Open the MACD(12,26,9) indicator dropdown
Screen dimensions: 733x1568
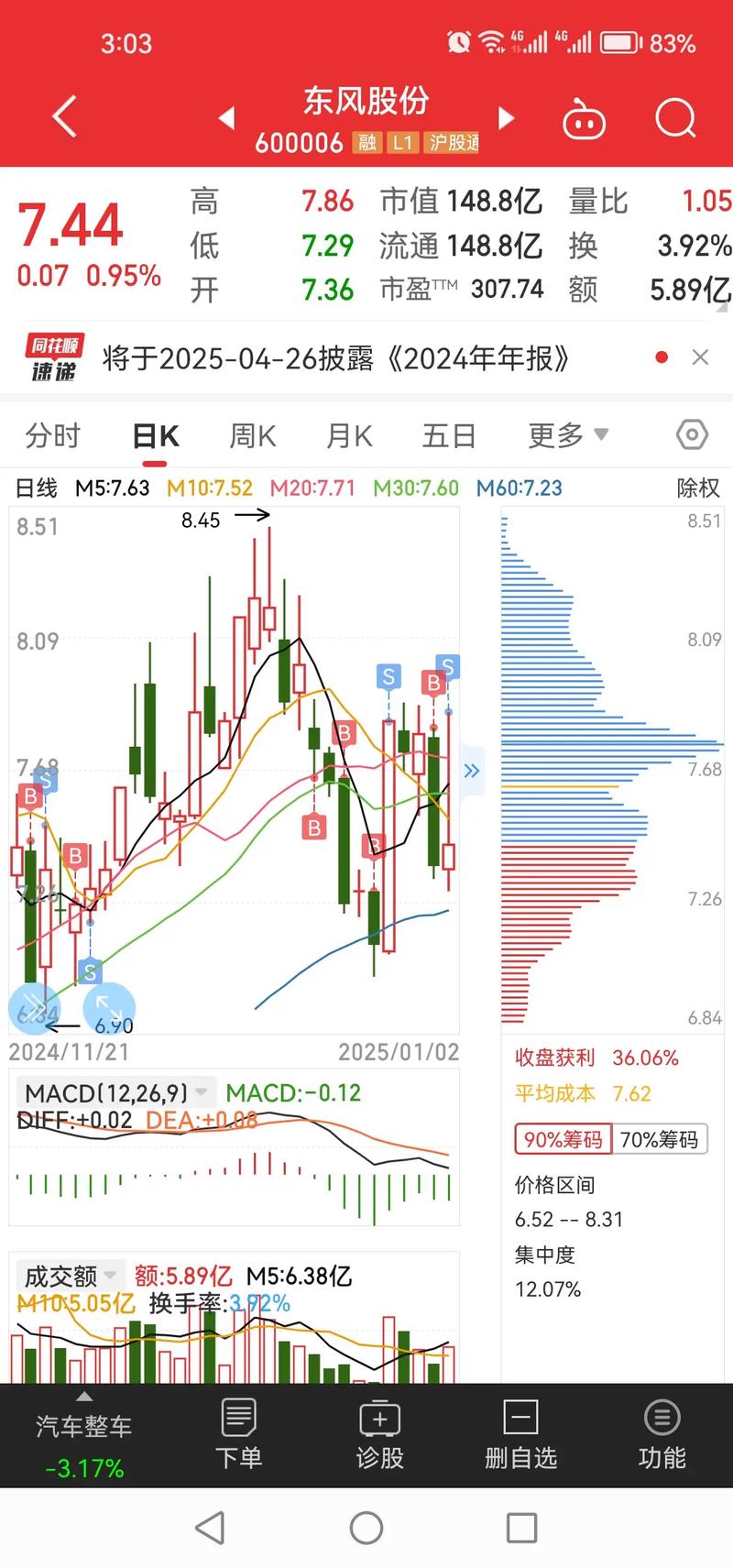[110, 1092]
